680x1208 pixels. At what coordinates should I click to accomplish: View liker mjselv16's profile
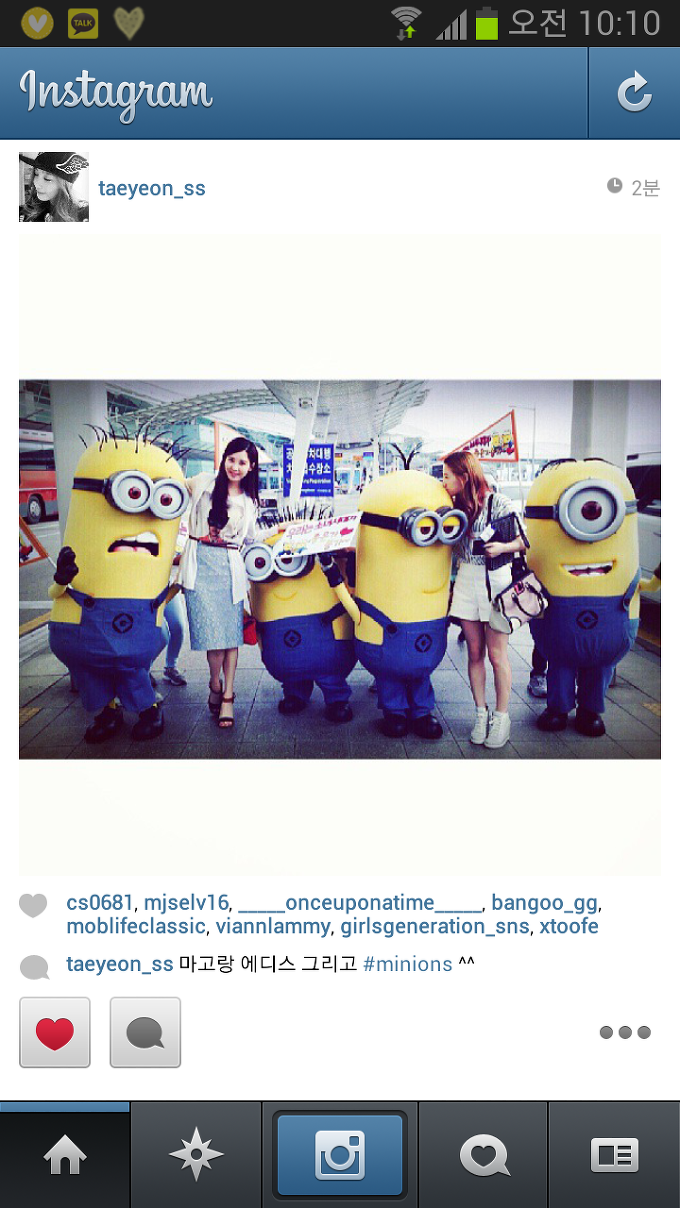tap(186, 903)
